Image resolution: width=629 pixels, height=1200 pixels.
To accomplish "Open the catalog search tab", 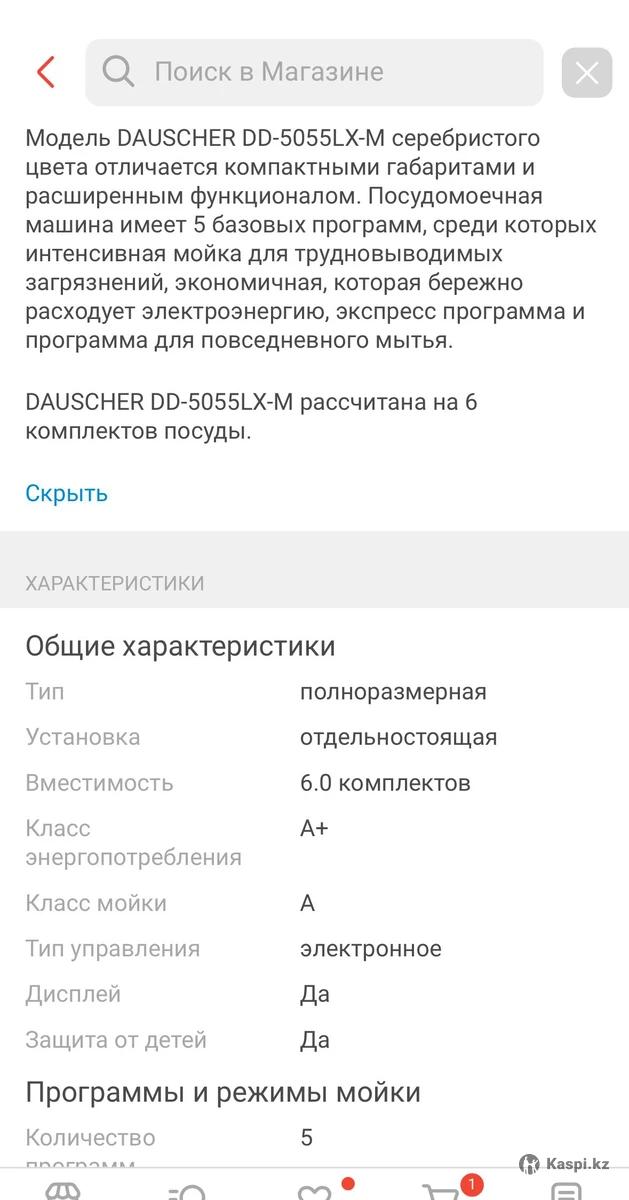I will coord(188,1192).
